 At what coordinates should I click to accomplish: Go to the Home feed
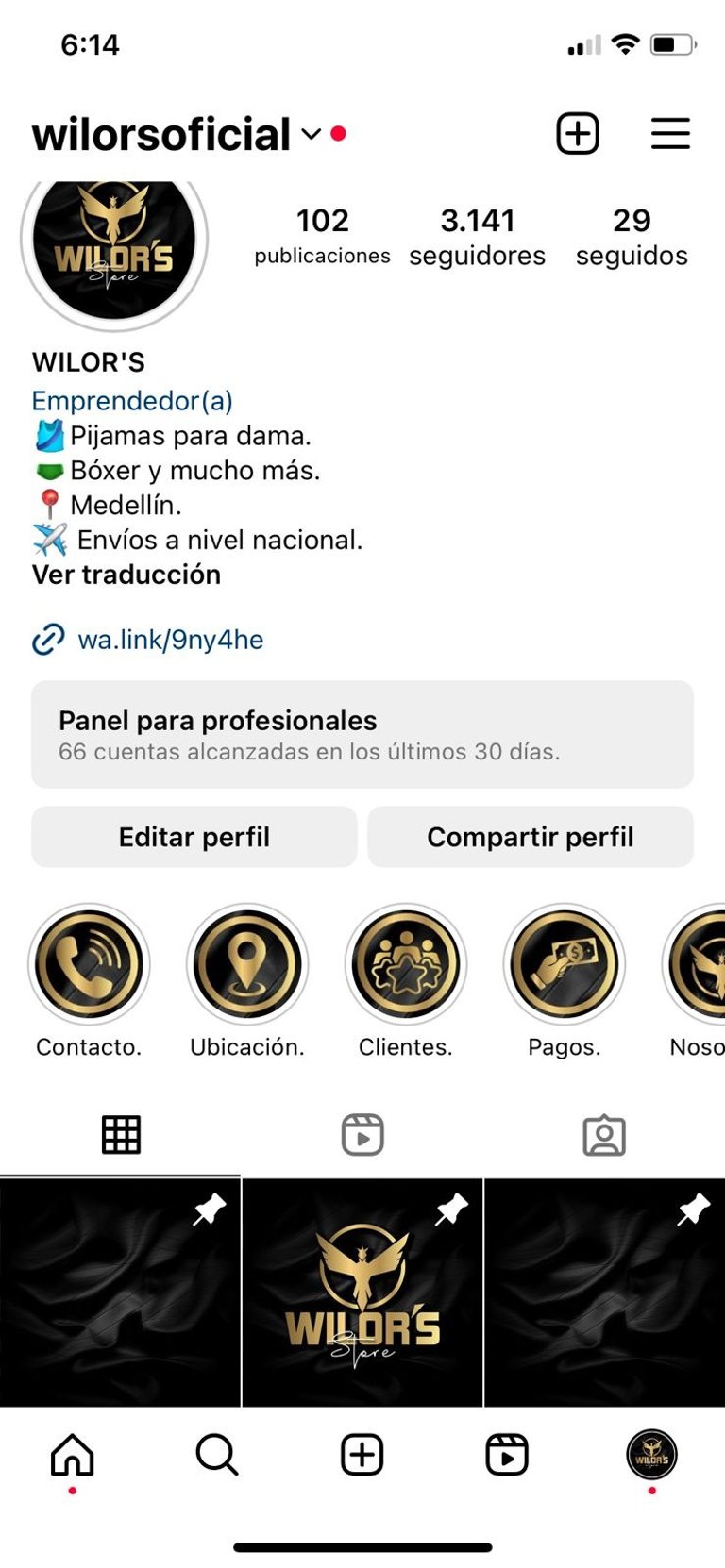click(73, 1455)
